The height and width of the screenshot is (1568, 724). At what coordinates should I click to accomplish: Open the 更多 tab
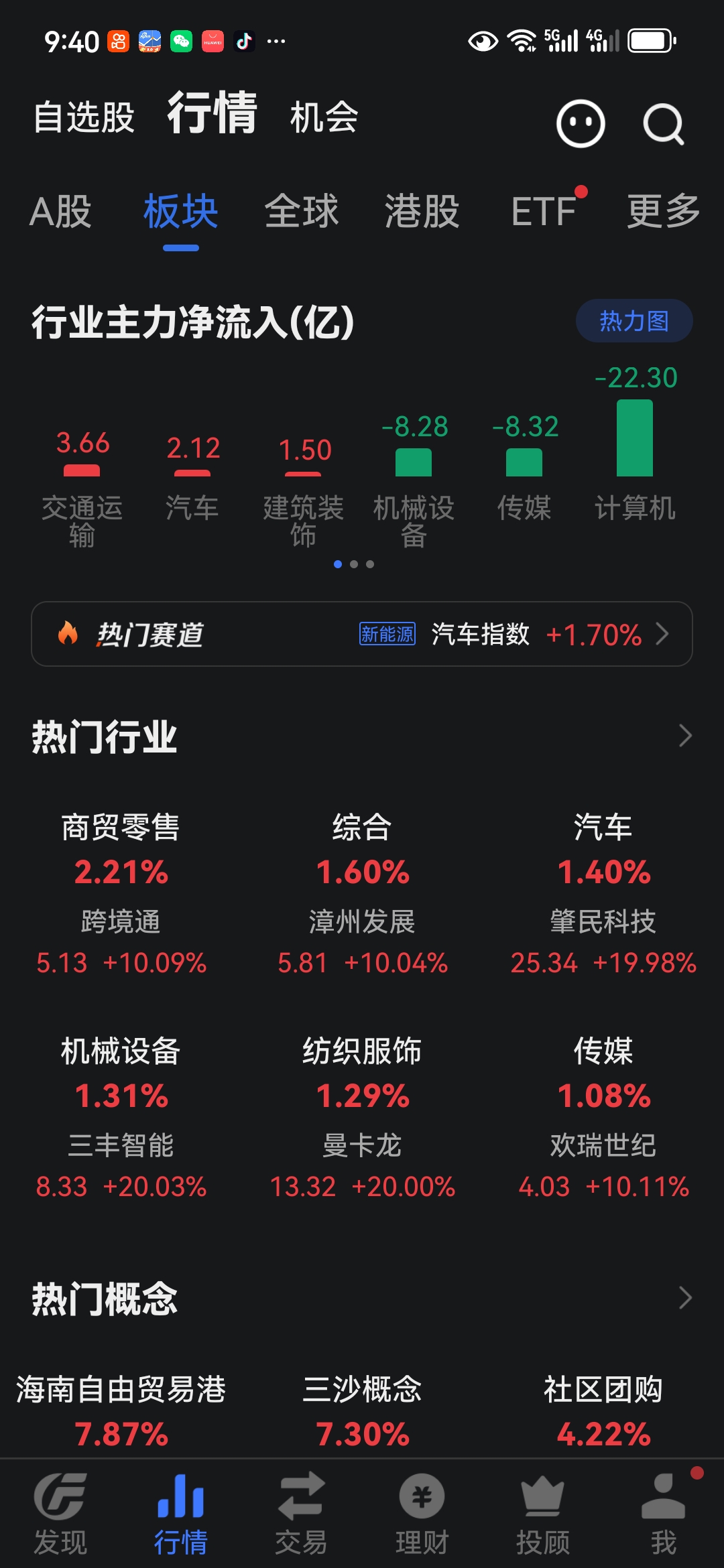pos(663,212)
